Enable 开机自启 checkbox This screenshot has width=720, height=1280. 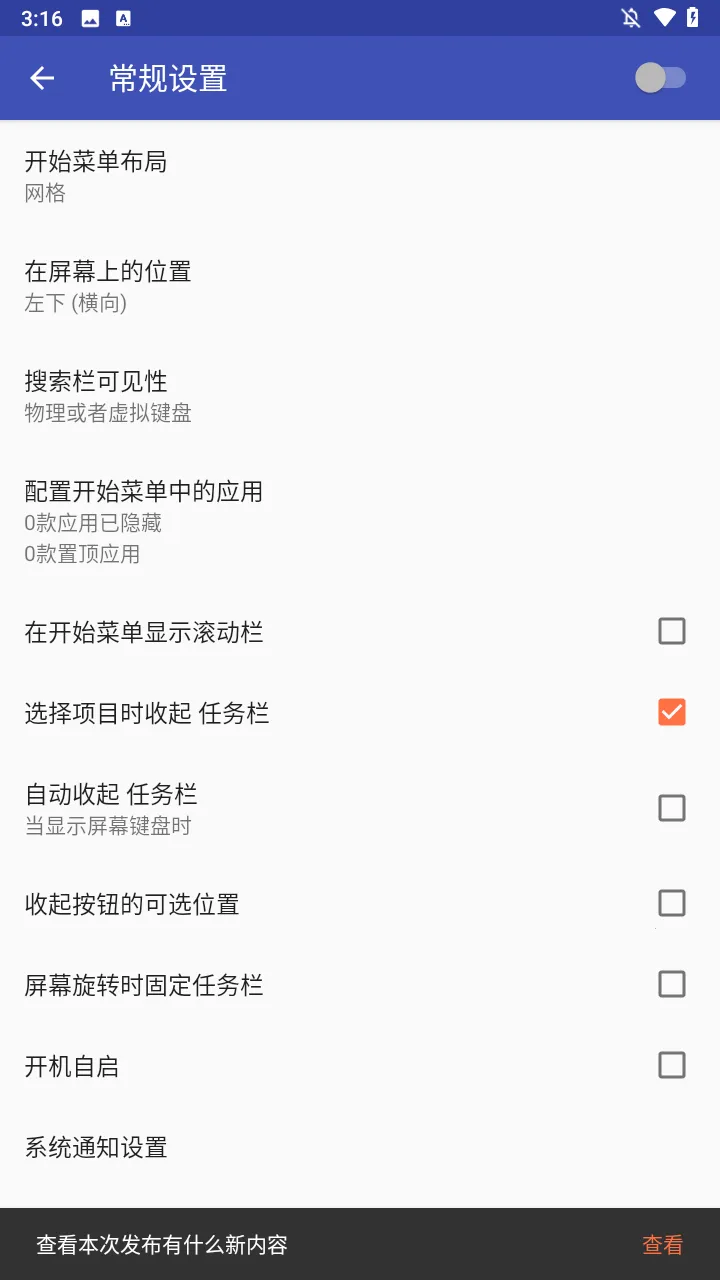click(x=671, y=1066)
